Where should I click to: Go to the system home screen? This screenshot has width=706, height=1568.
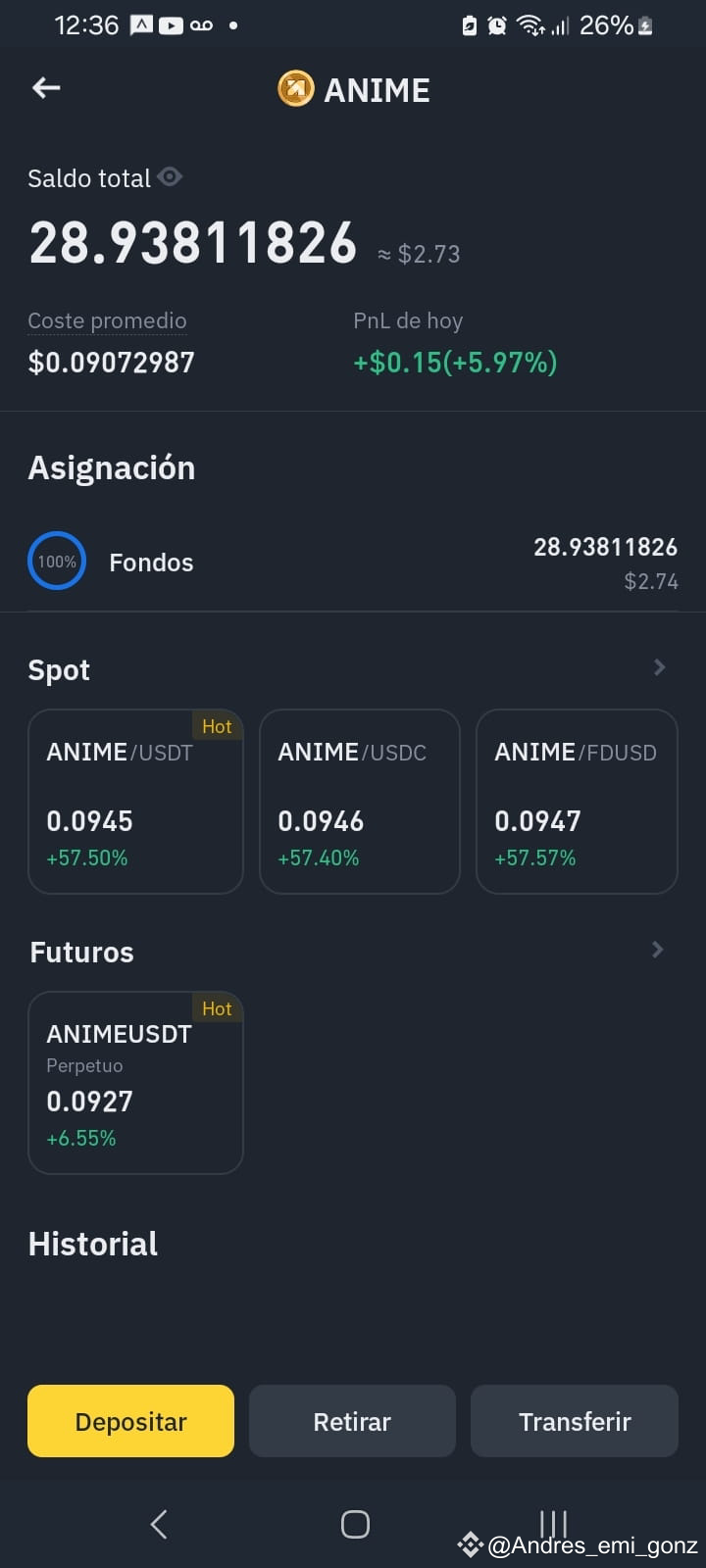tap(355, 1524)
